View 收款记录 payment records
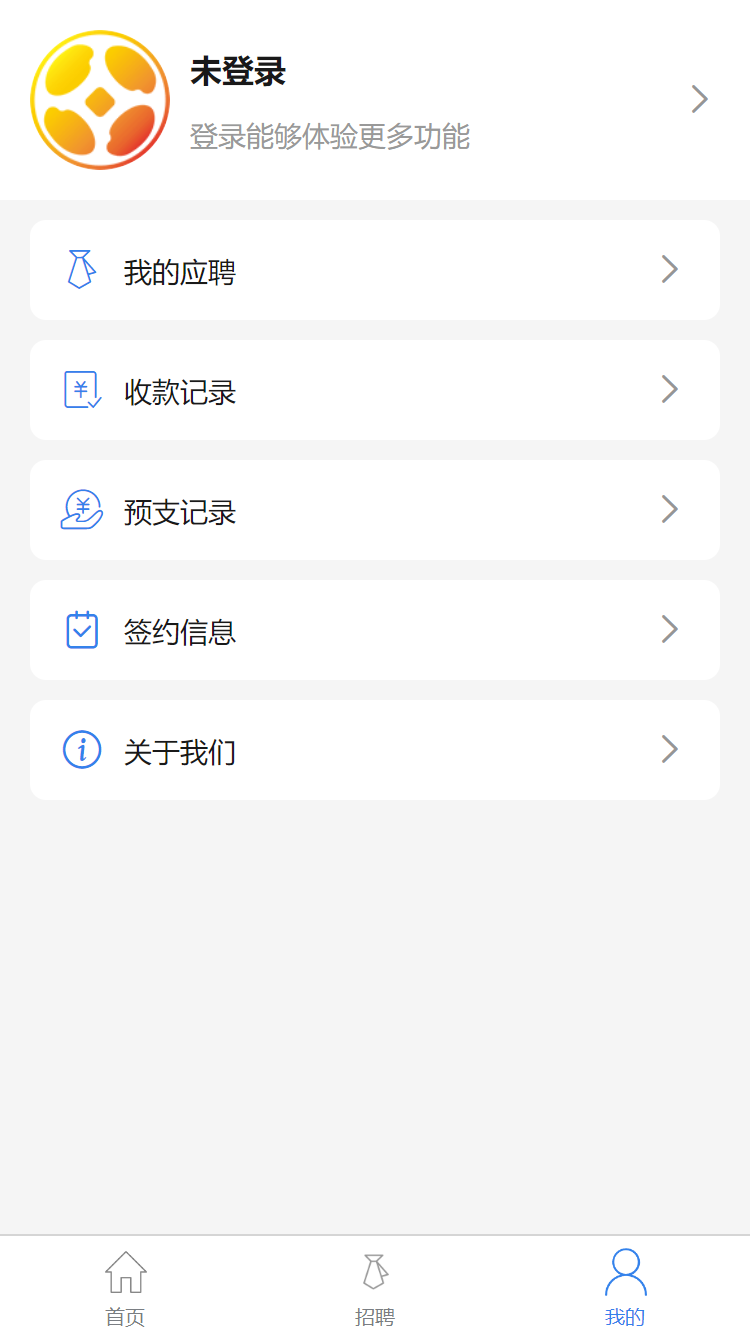This screenshot has height=1334, width=750. coord(374,390)
